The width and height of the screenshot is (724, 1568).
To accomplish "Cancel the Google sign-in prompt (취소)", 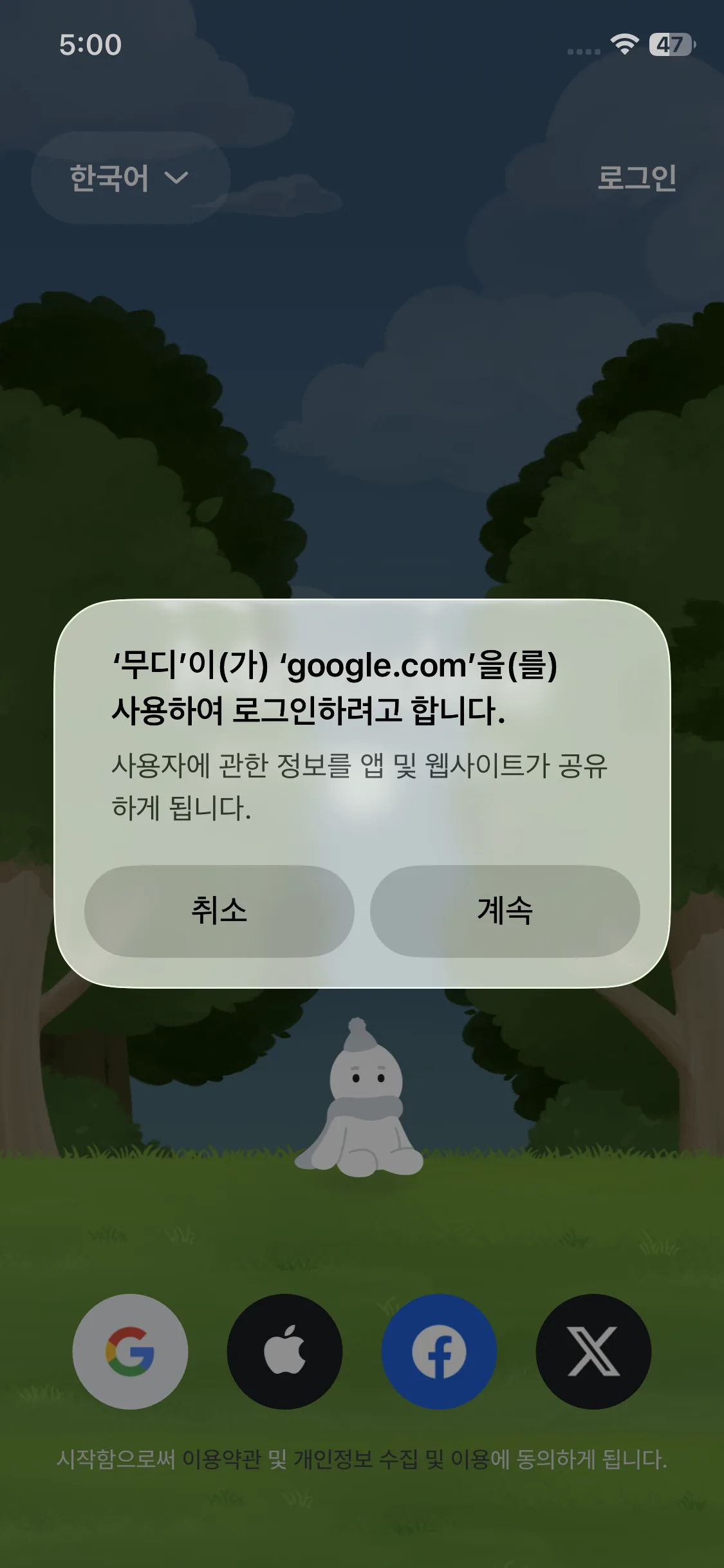I will (x=219, y=911).
